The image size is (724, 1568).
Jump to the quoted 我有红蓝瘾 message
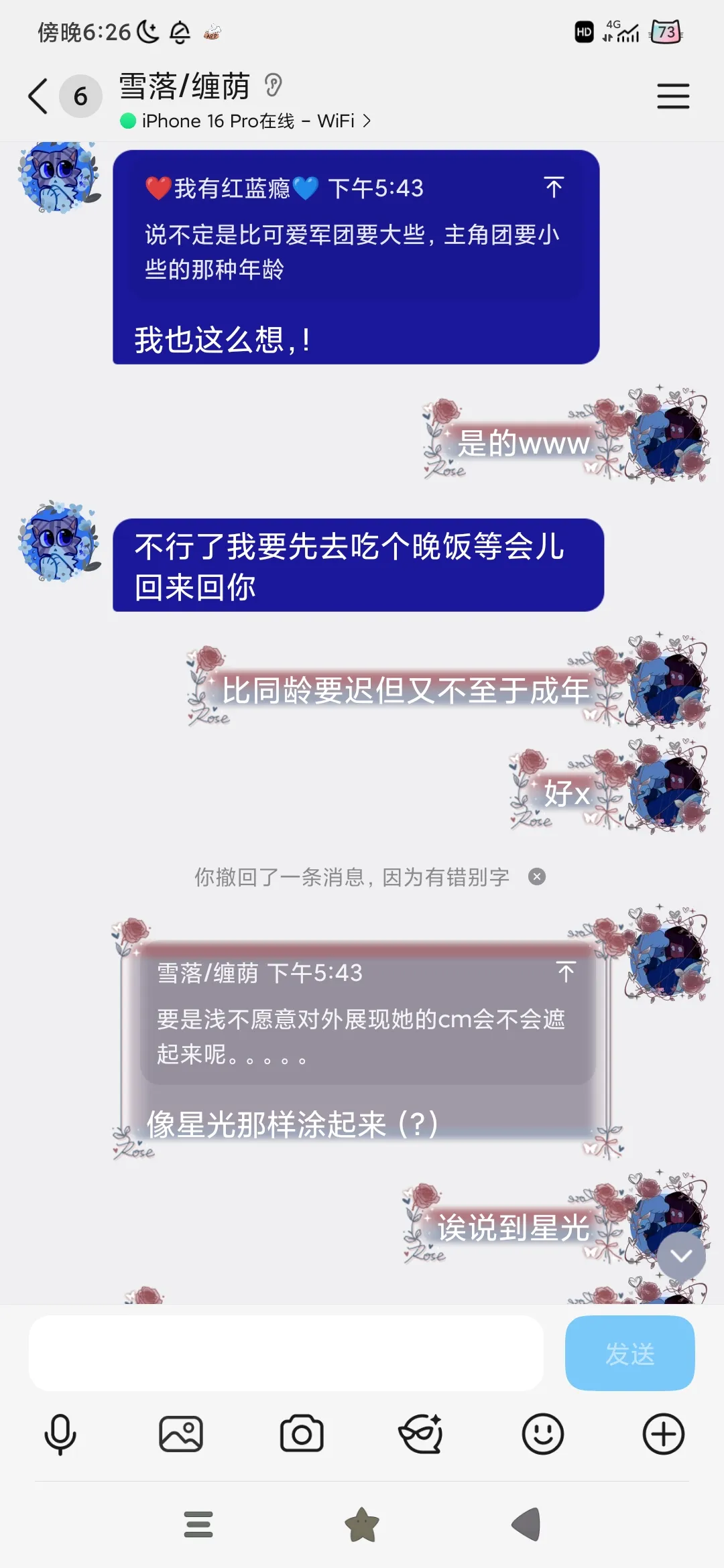click(554, 188)
